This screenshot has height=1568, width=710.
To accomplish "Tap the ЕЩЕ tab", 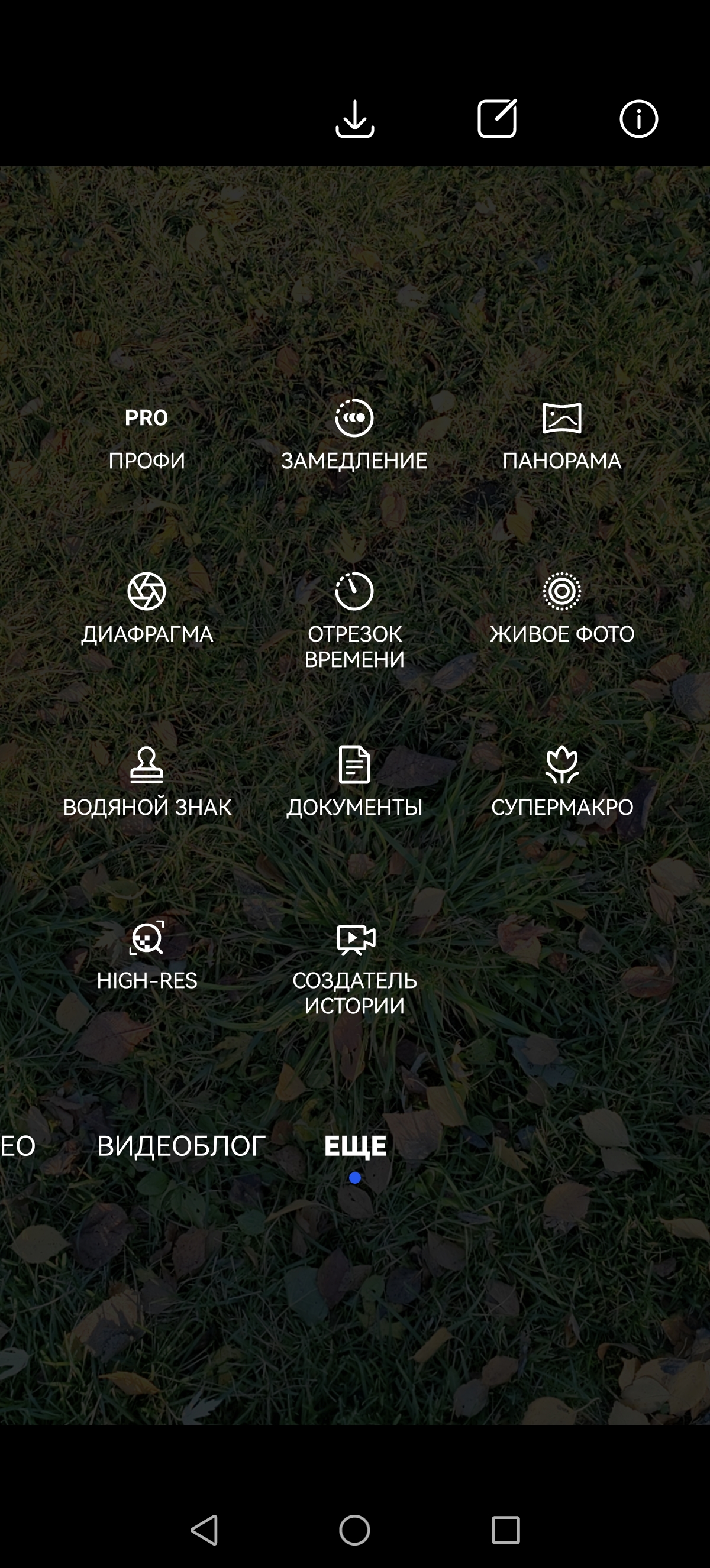I will (x=355, y=1146).
